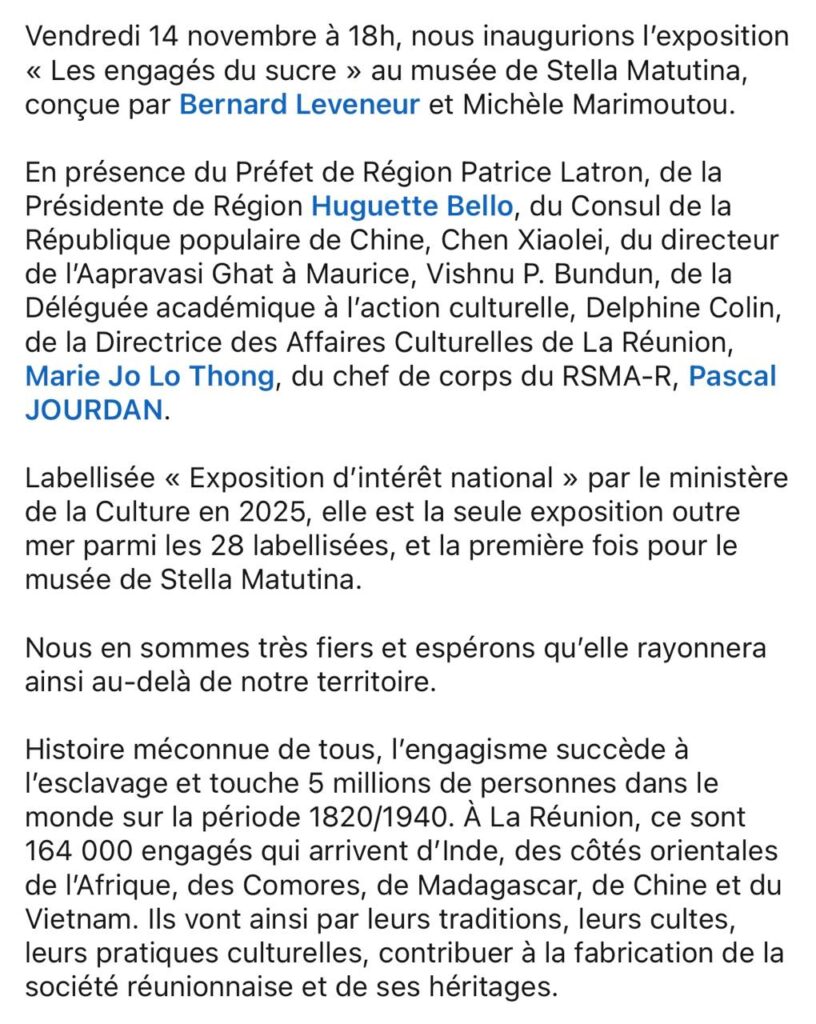
Task: Open Bernard Leveneur's profile link
Action: pyautogui.click(x=299, y=105)
